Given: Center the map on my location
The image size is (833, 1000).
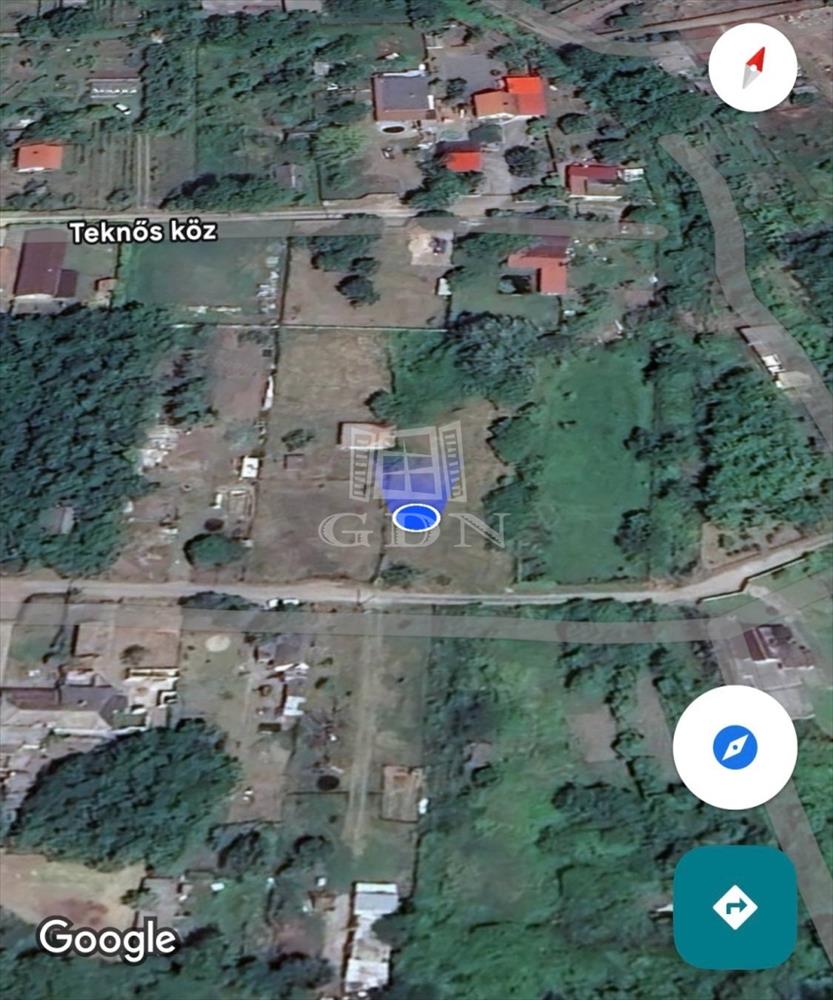Looking at the screenshot, I should tap(734, 747).
